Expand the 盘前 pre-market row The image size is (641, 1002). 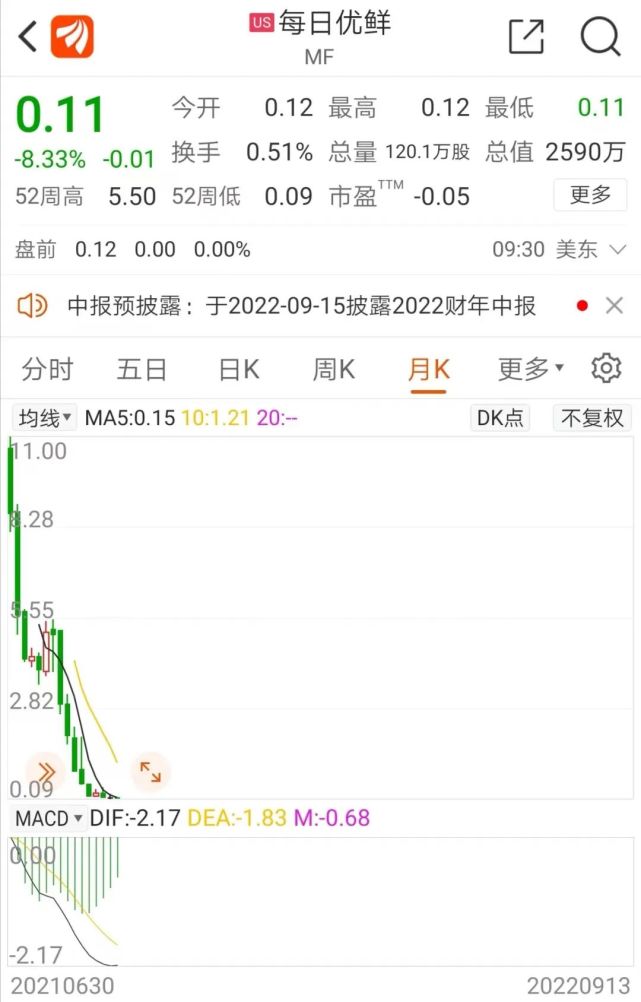point(617,249)
